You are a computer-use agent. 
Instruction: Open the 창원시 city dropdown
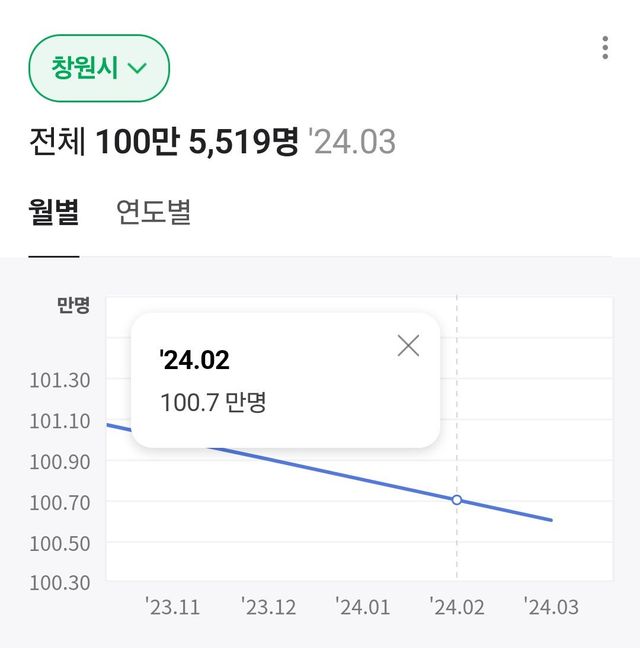click(x=98, y=68)
